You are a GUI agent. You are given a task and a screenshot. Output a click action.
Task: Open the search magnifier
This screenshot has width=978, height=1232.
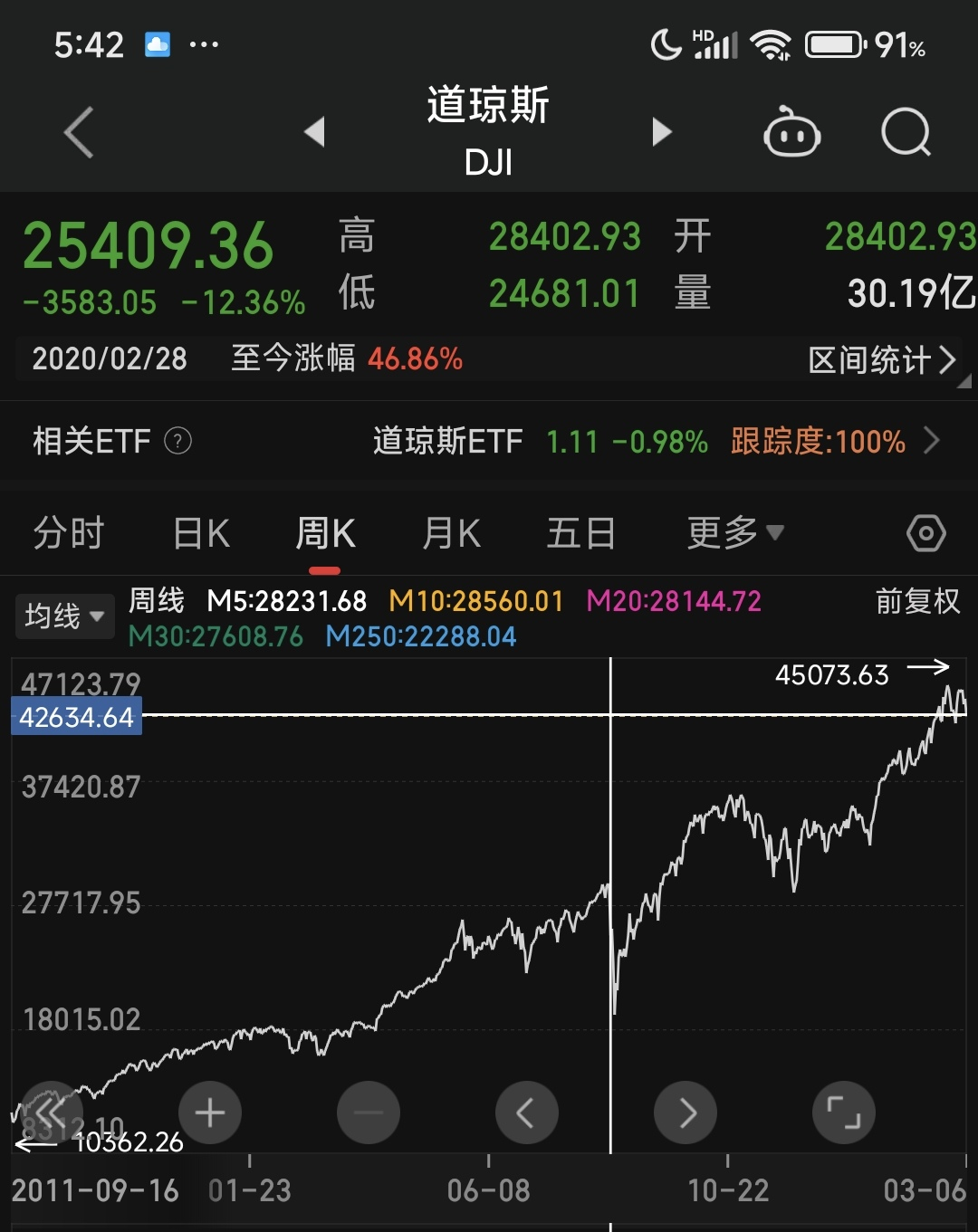(x=906, y=133)
